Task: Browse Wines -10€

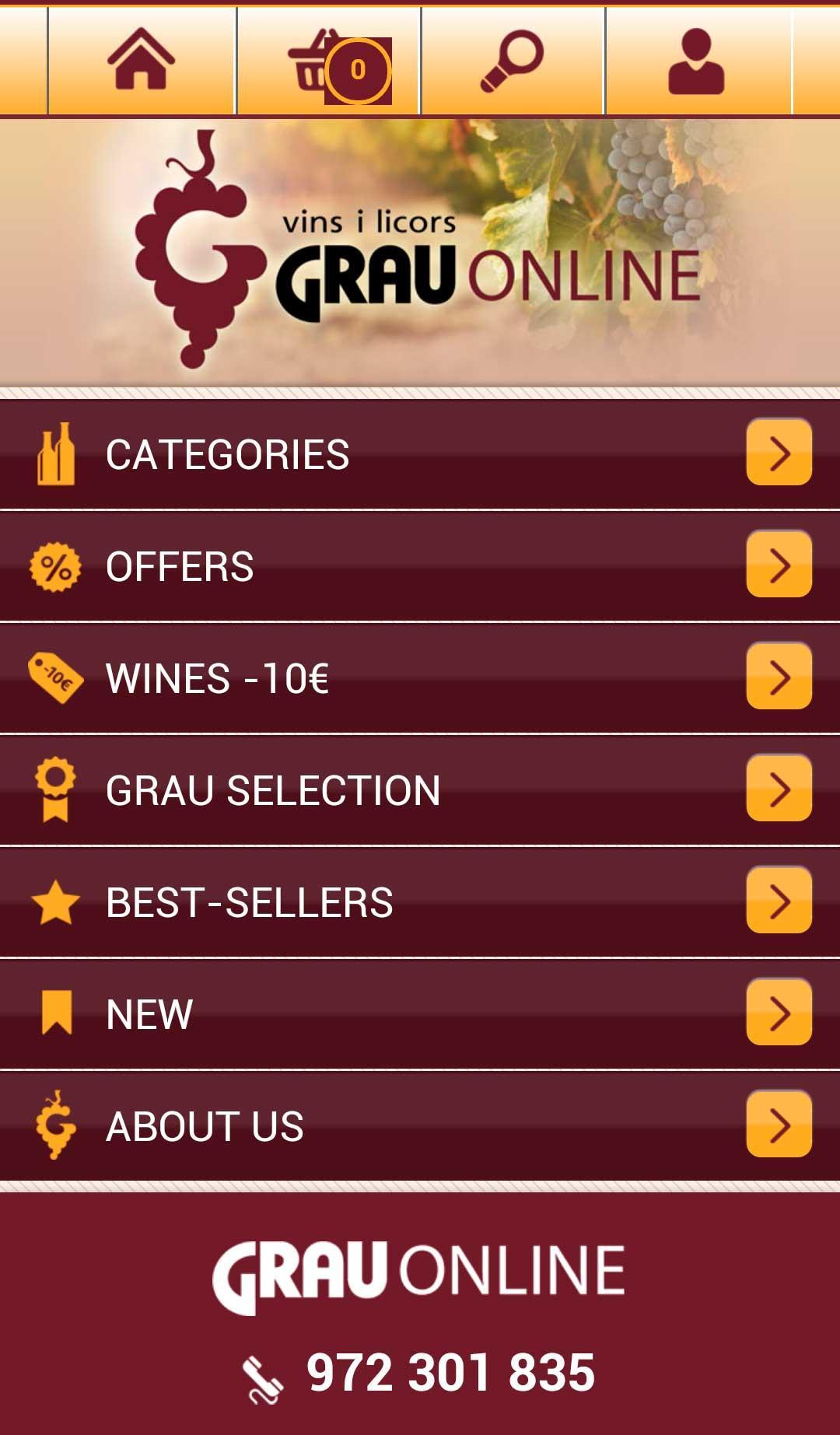Action: coord(420,678)
